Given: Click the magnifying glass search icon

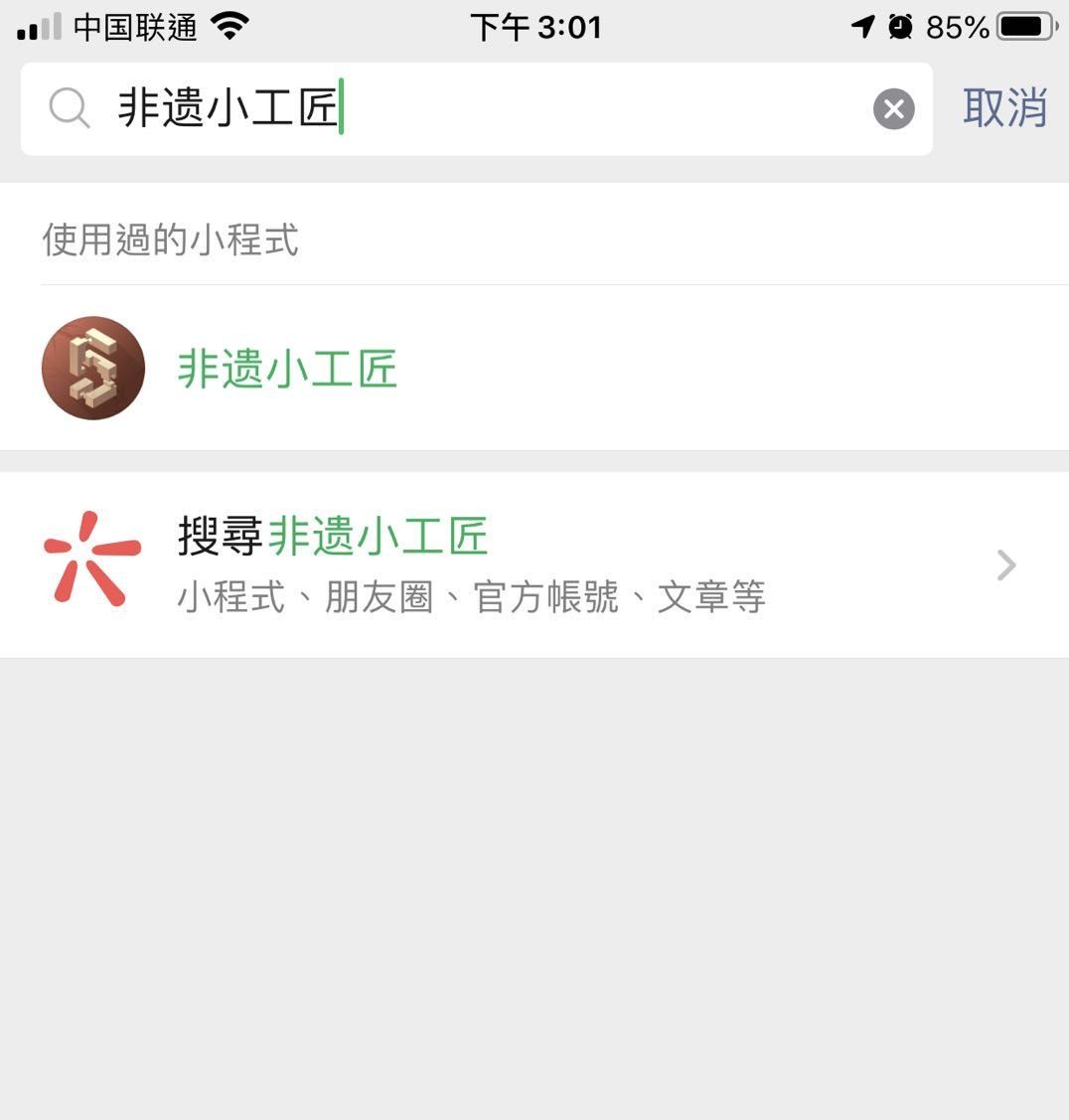Looking at the screenshot, I should (70, 109).
